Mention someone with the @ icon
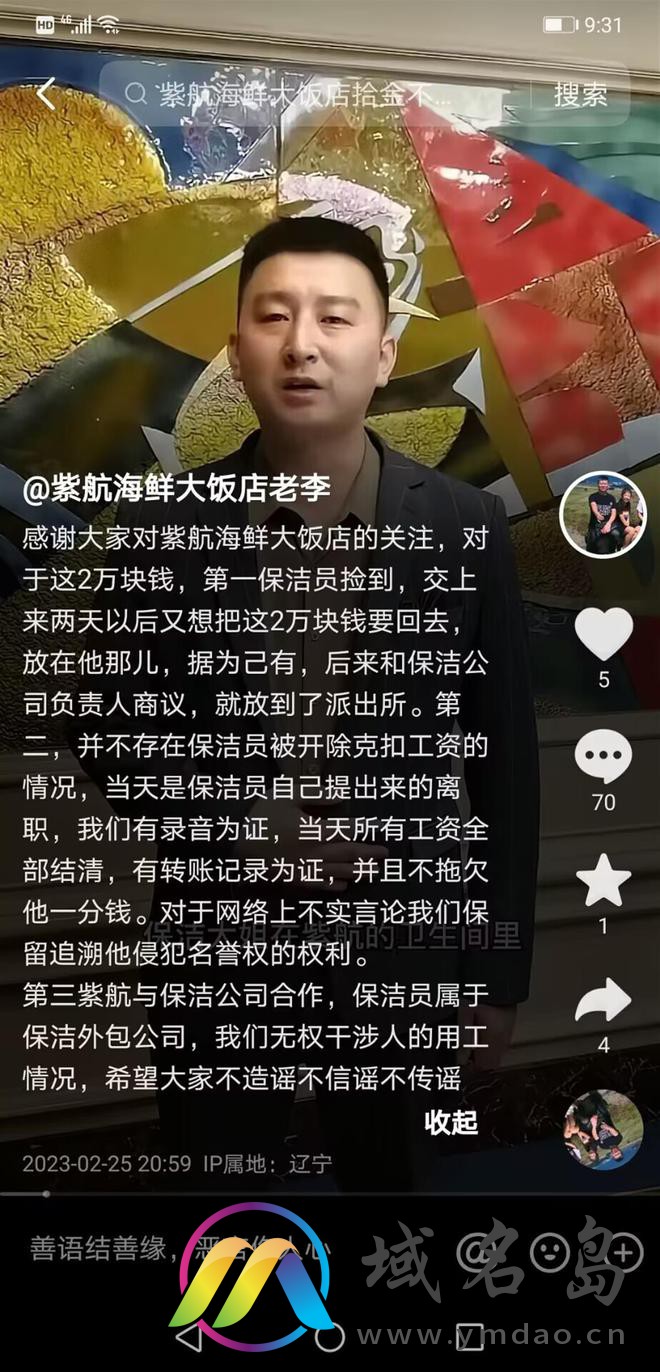The image size is (660, 1372). (x=477, y=1251)
